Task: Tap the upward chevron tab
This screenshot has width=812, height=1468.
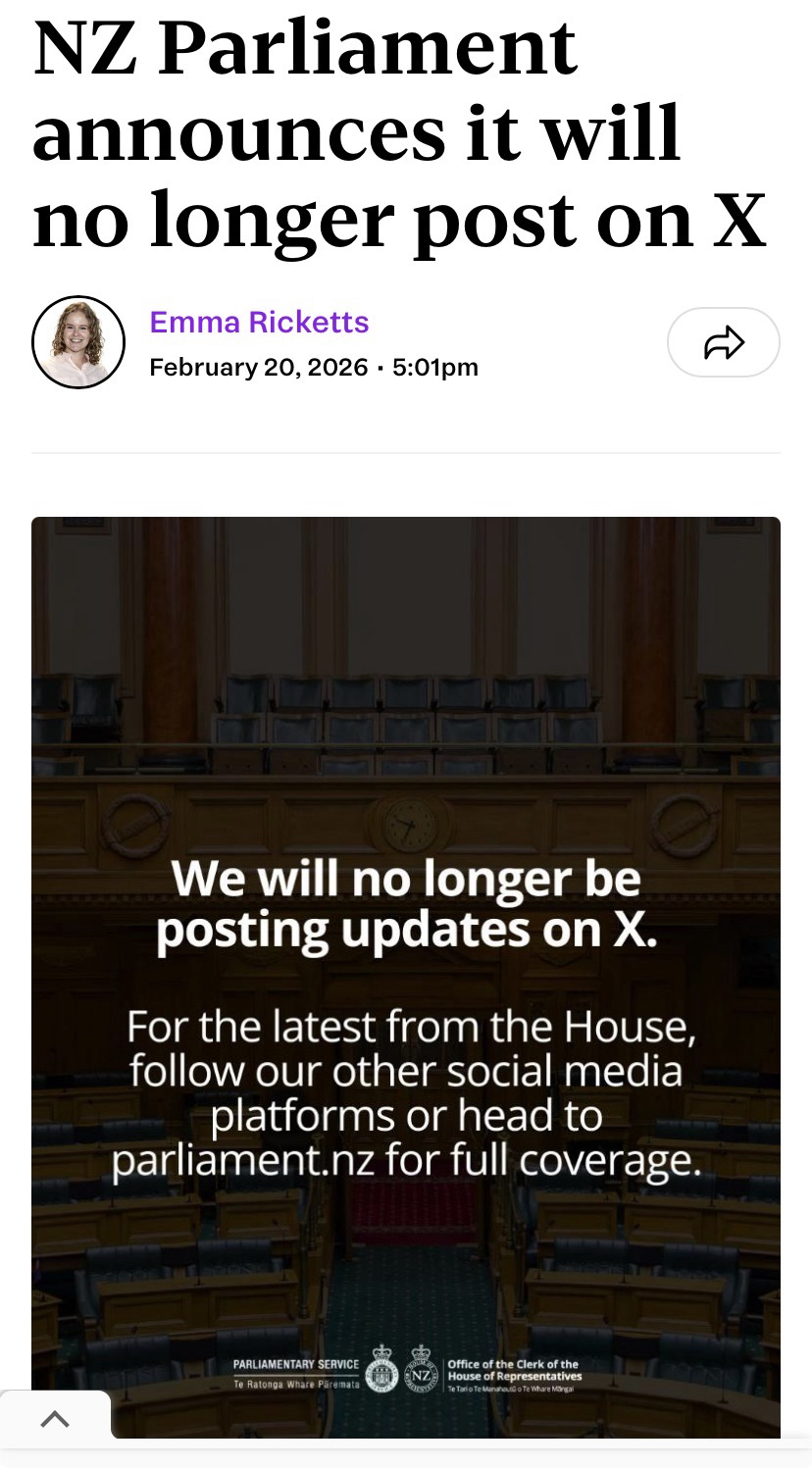Action: [x=55, y=1418]
